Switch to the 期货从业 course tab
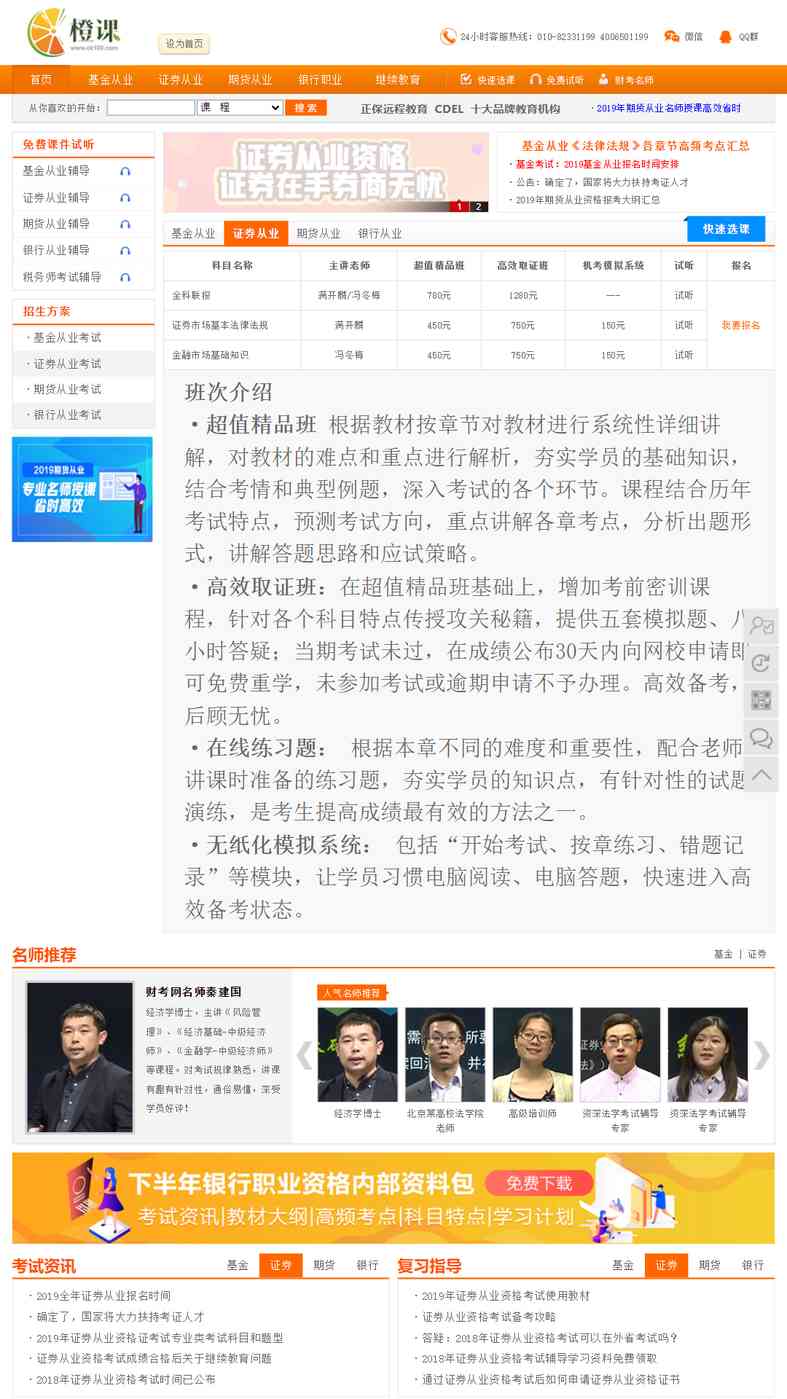Screen dimensions: 787x1399 coord(318,234)
